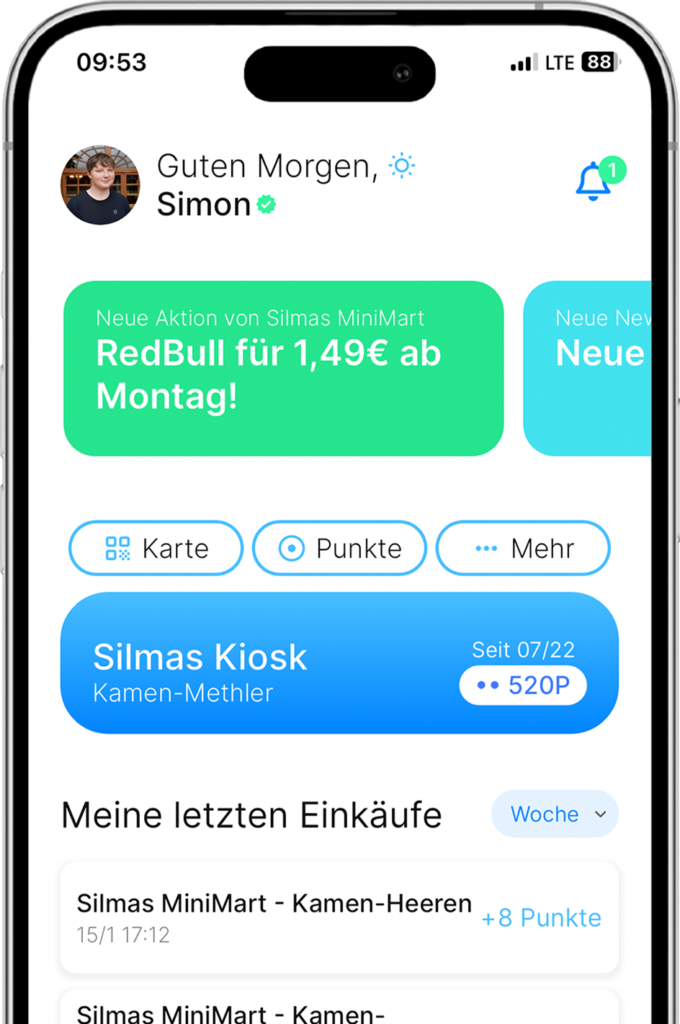The width and height of the screenshot is (680, 1024).
Task: Open Simon's profile picture
Action: point(101,185)
